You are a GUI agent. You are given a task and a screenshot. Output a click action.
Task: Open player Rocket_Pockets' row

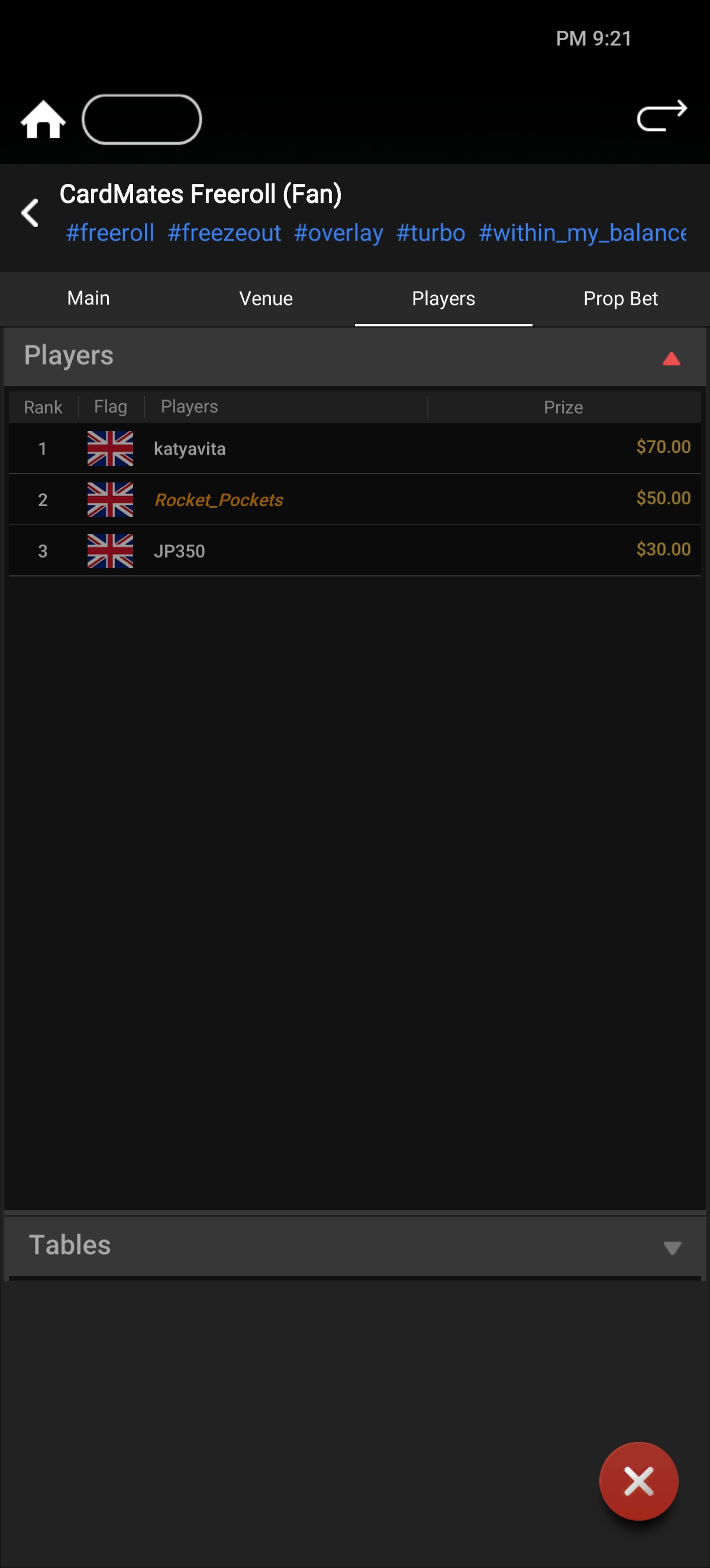pos(354,500)
